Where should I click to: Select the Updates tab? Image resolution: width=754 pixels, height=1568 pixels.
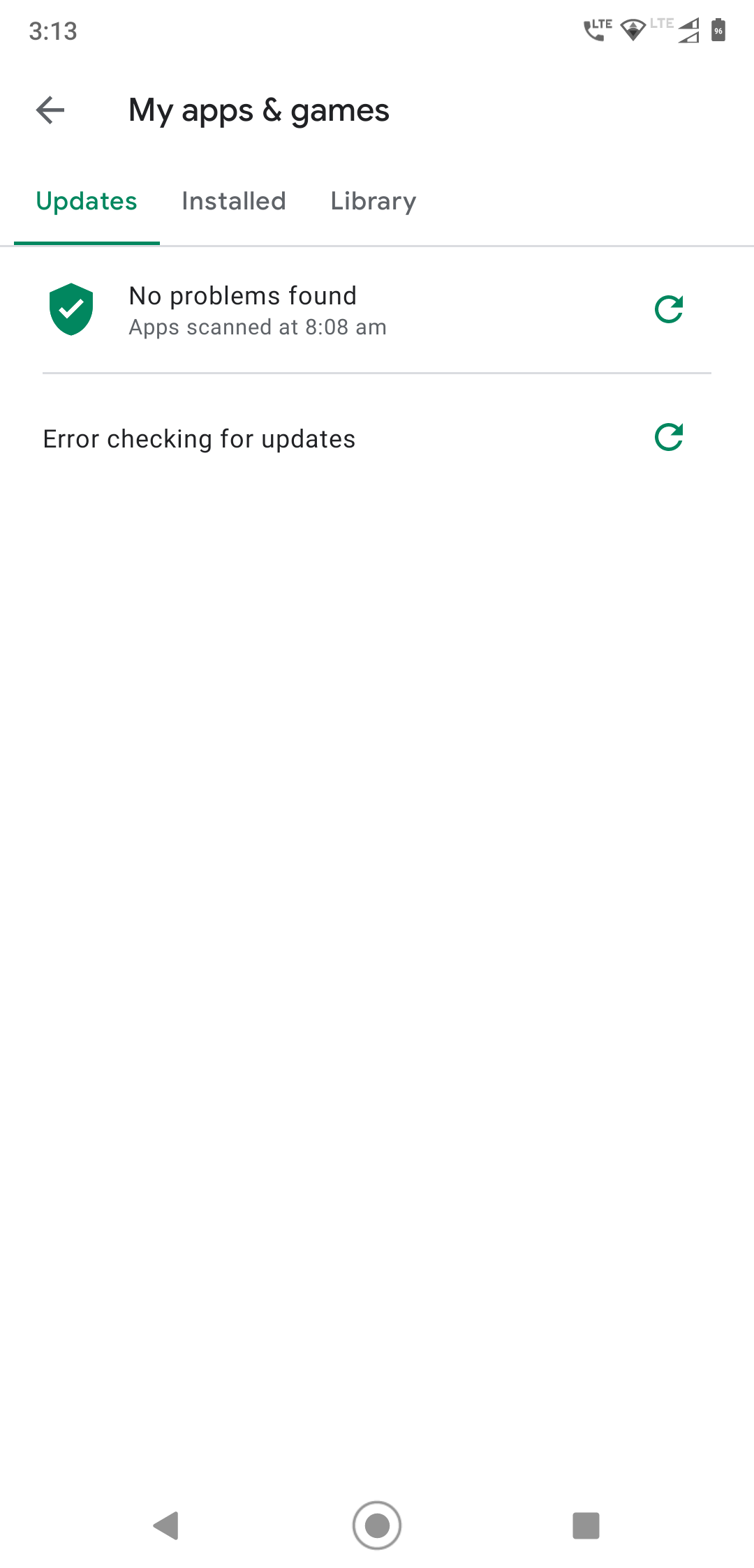coord(86,200)
